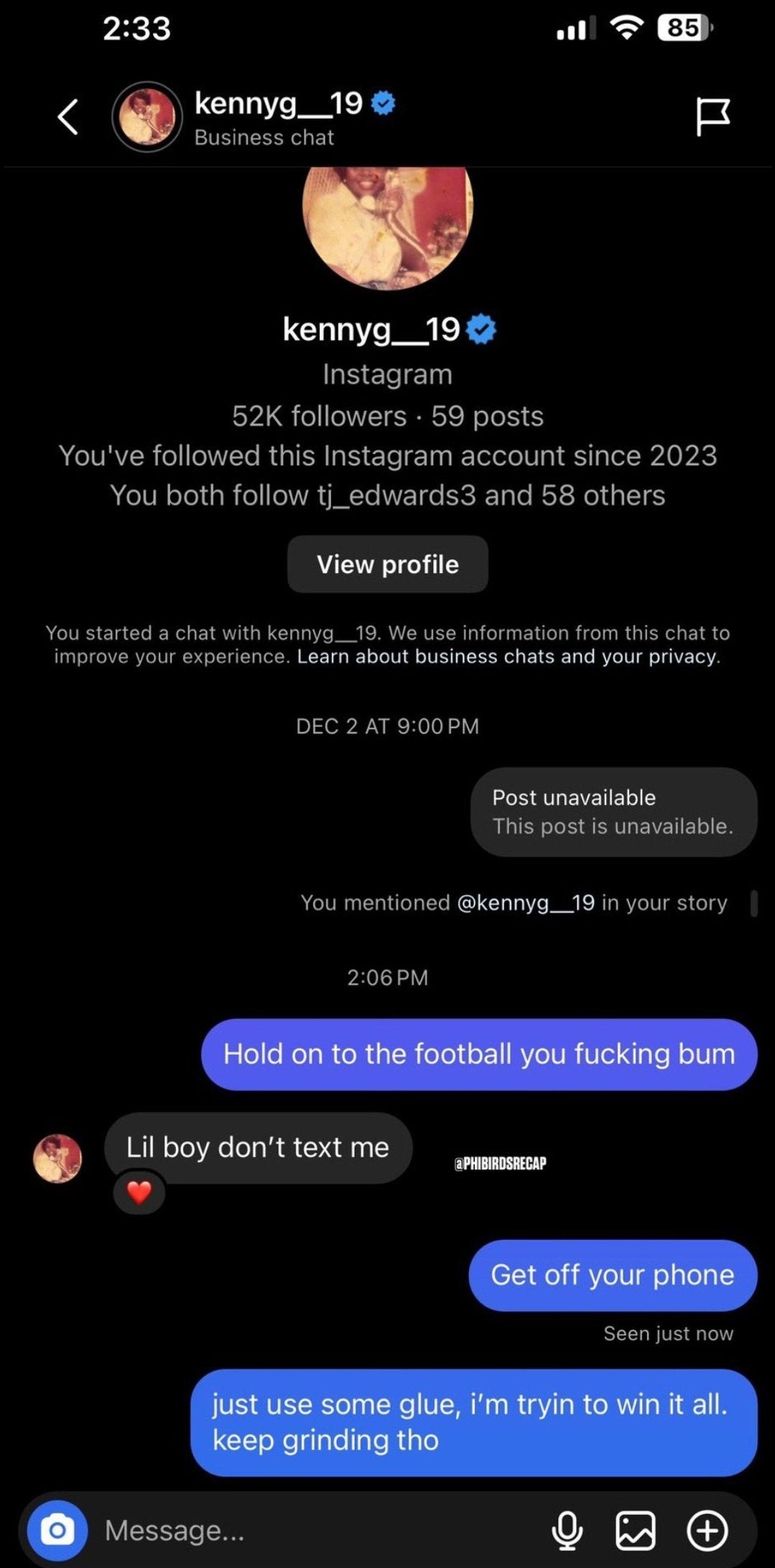Open the photo gallery picker icon

click(636, 1530)
